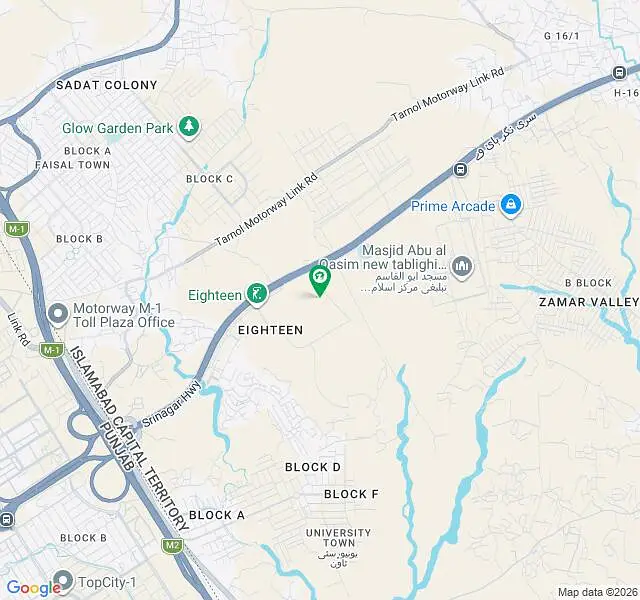Open the Masjid Abu al Qasim marker
The height and width of the screenshot is (600, 640).
(x=462, y=267)
